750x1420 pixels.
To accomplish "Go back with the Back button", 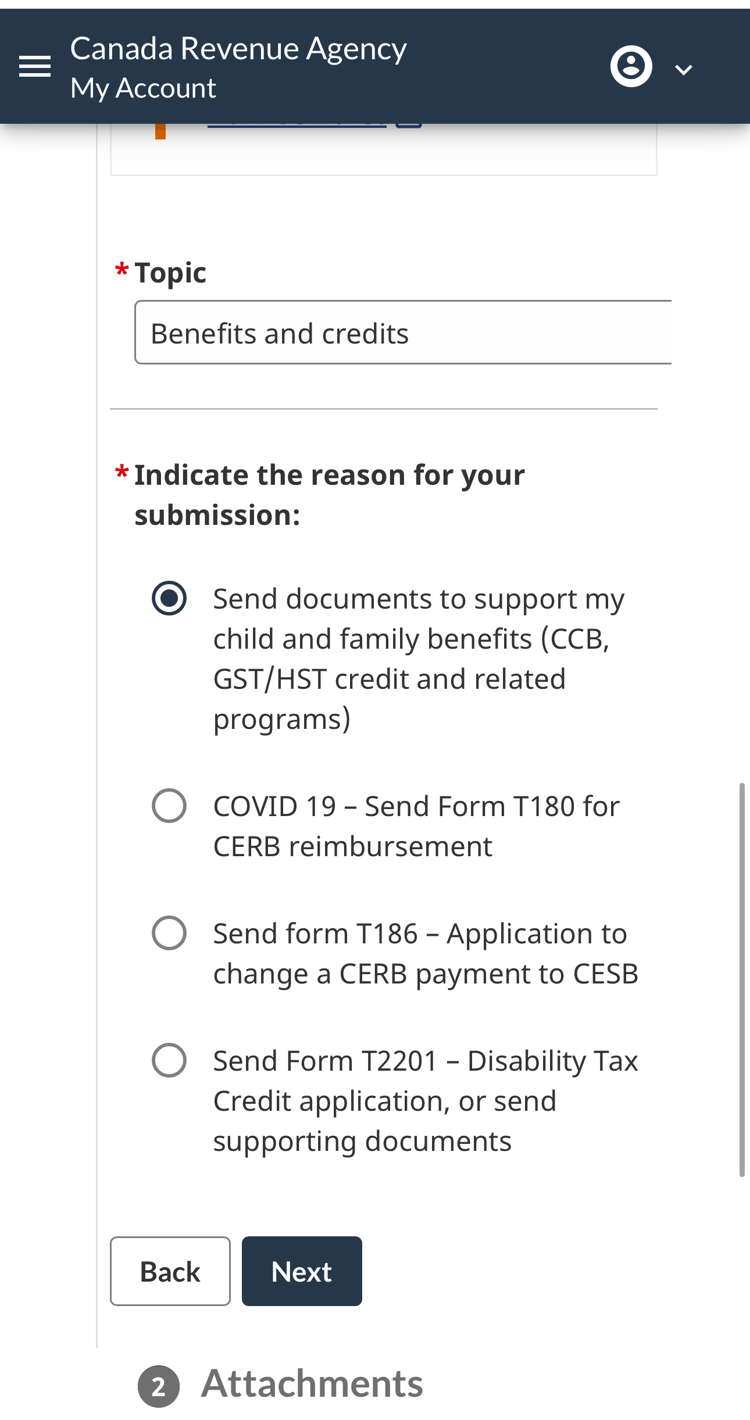I will [170, 1271].
